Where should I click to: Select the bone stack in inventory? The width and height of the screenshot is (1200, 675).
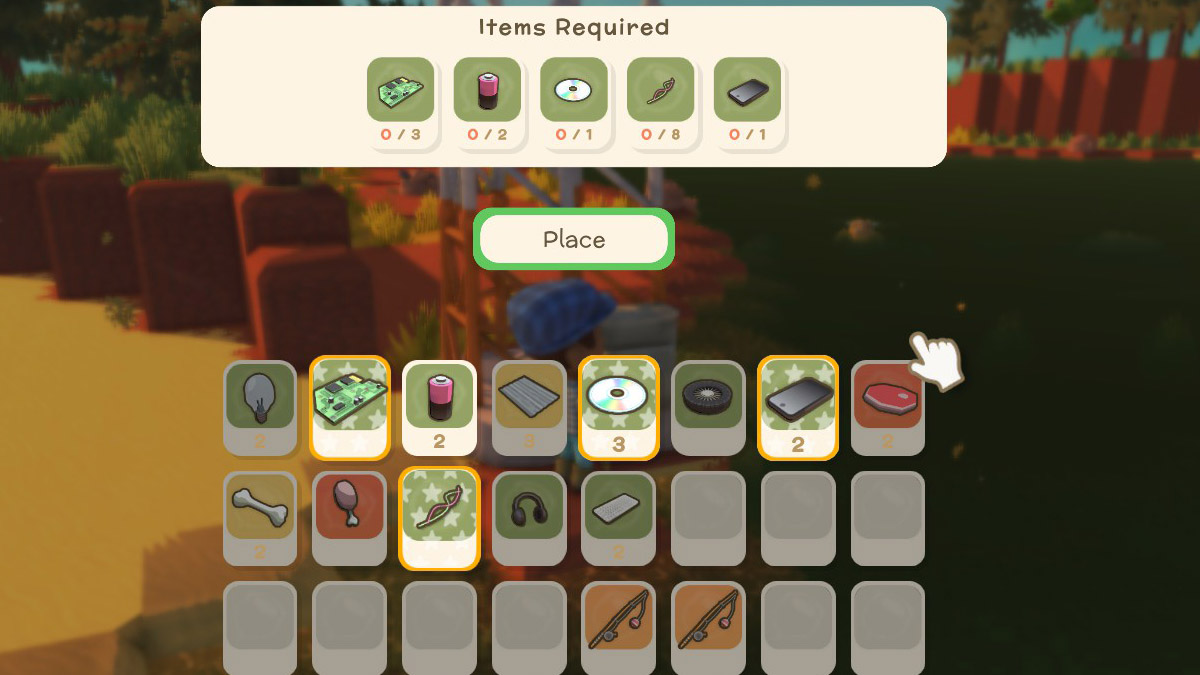click(x=260, y=517)
